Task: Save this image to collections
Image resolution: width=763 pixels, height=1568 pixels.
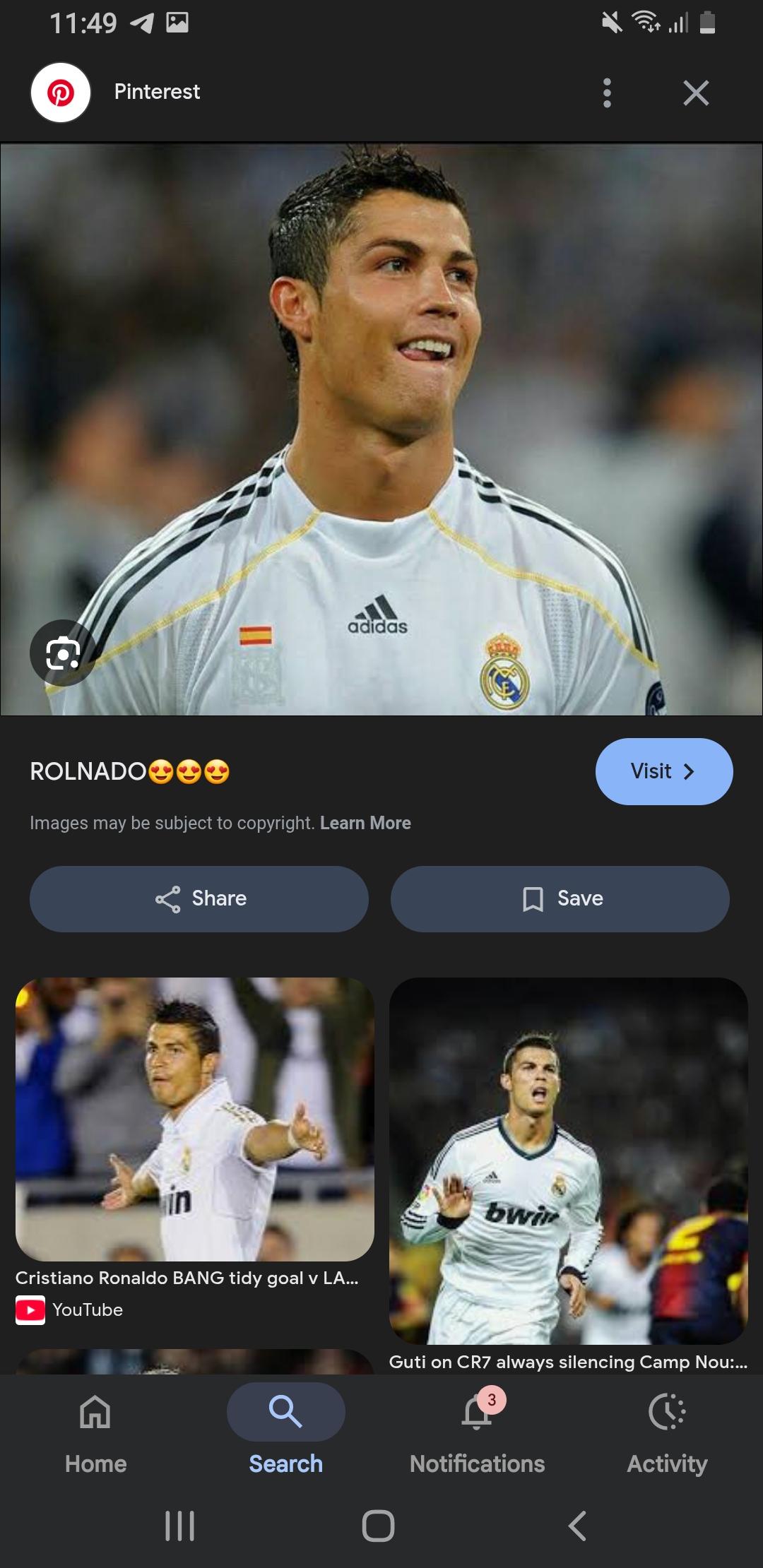Action: [560, 898]
